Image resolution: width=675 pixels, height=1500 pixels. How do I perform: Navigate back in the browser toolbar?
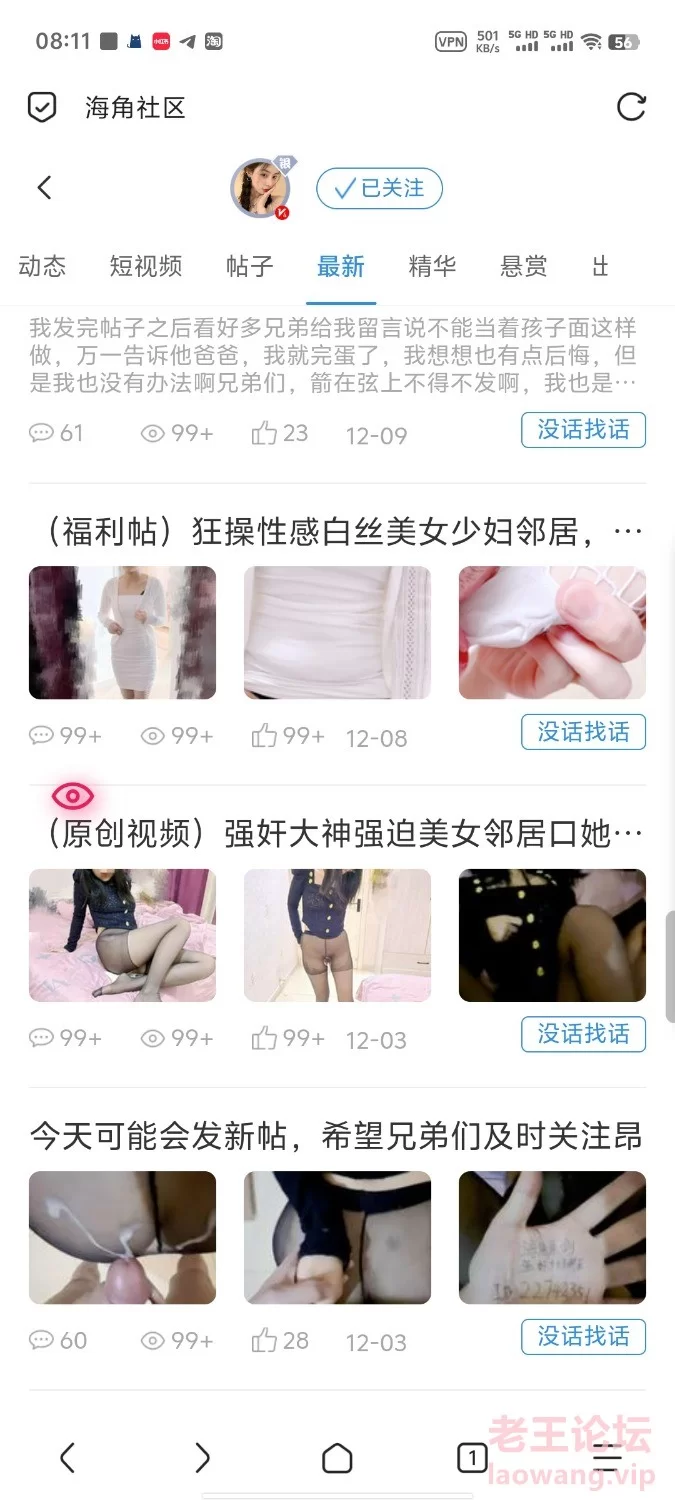67,1458
